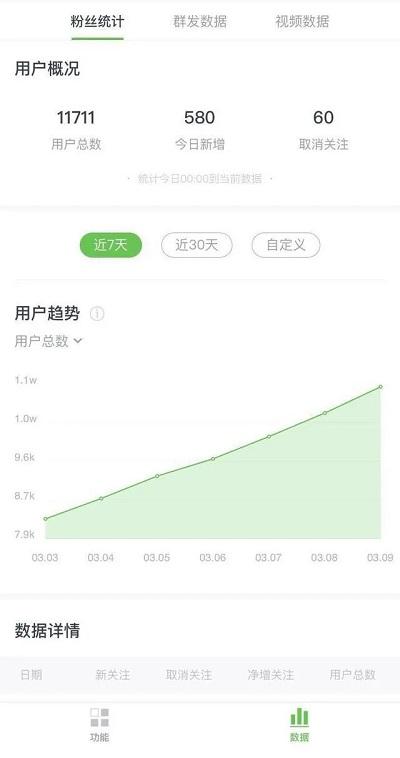The width and height of the screenshot is (400, 758).
Task: Select the 近30天 range chip
Action: [196, 245]
